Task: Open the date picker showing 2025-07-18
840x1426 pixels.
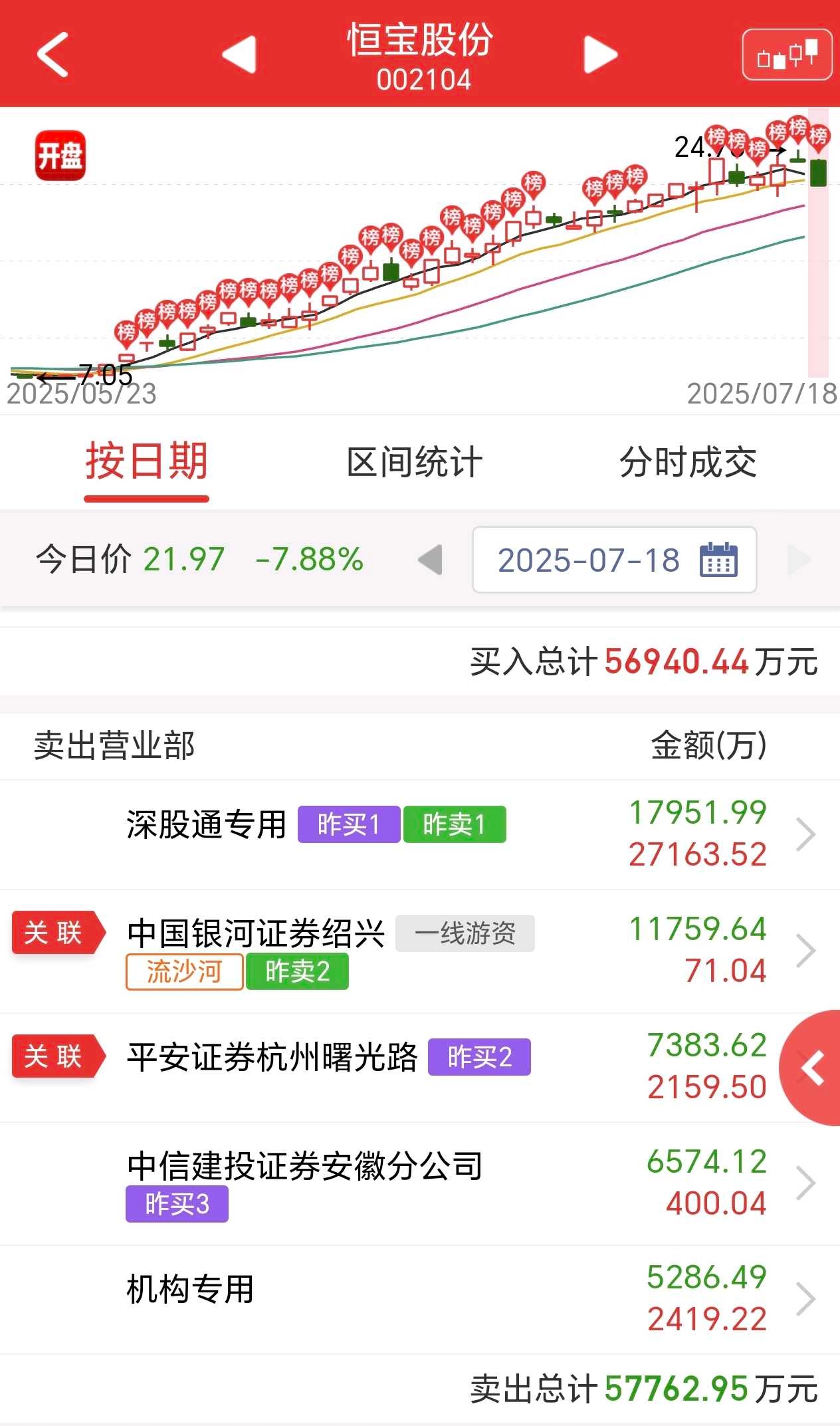Action: (x=614, y=560)
